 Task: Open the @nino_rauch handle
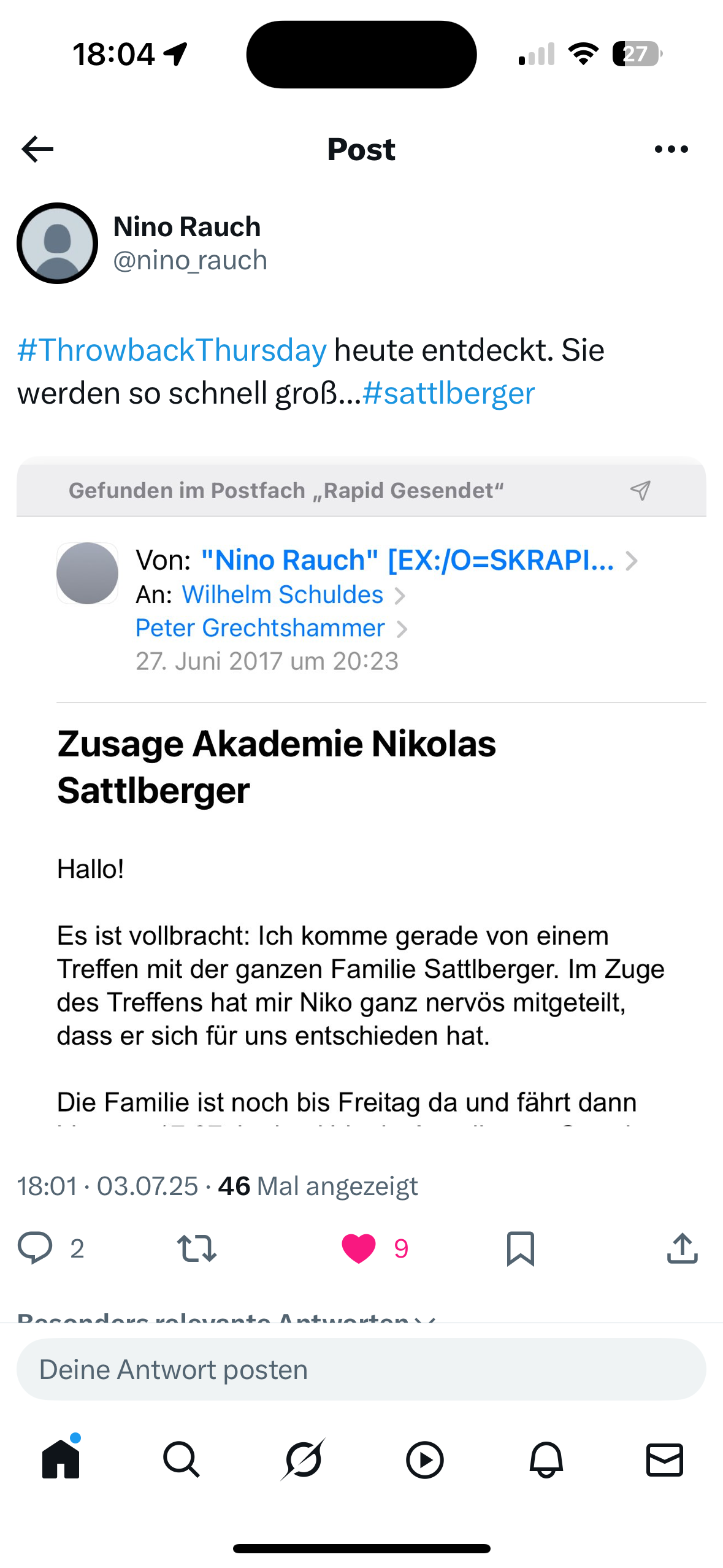[190, 261]
